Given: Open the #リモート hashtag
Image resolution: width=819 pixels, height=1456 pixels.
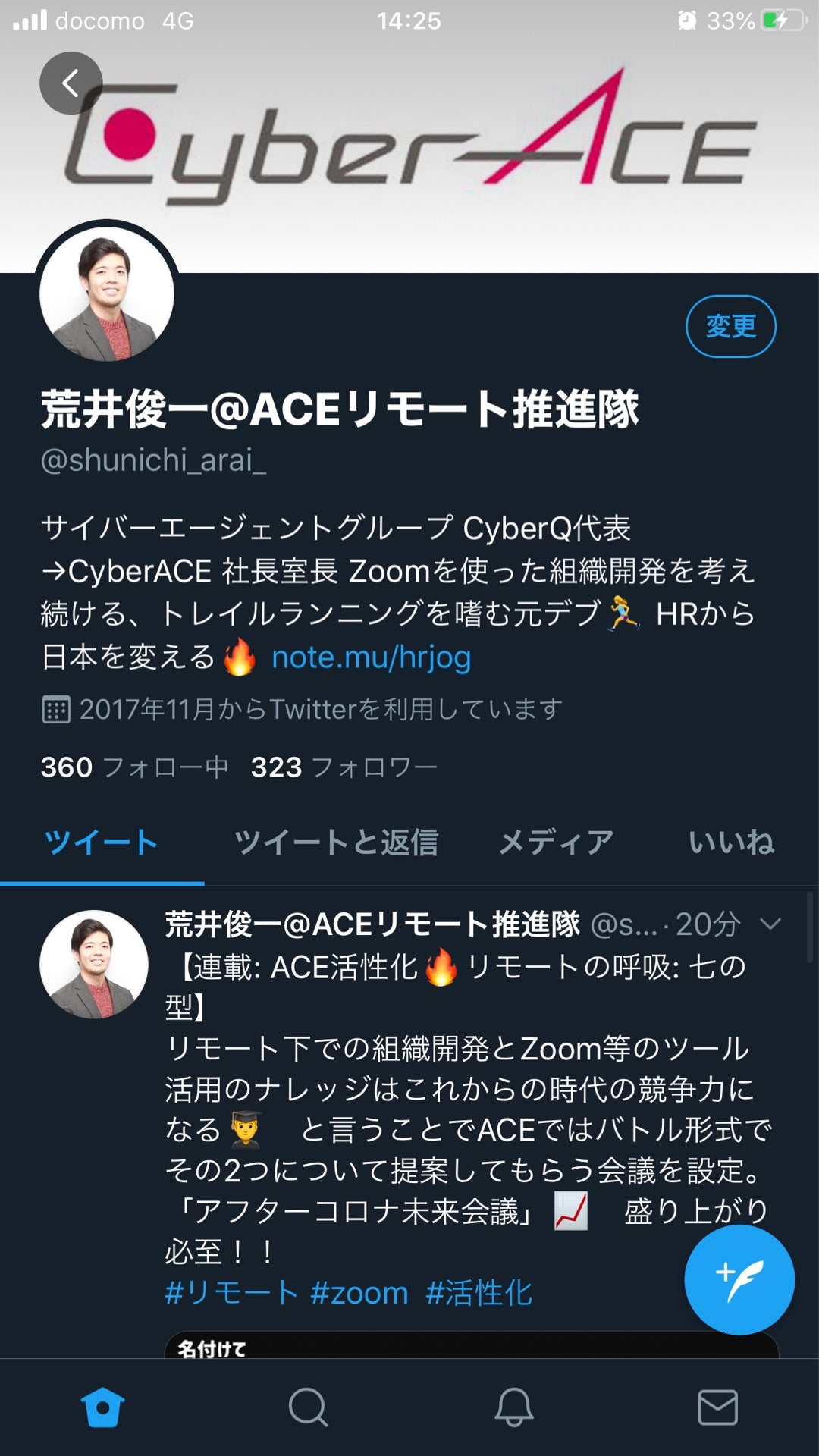Looking at the screenshot, I should (x=231, y=1293).
